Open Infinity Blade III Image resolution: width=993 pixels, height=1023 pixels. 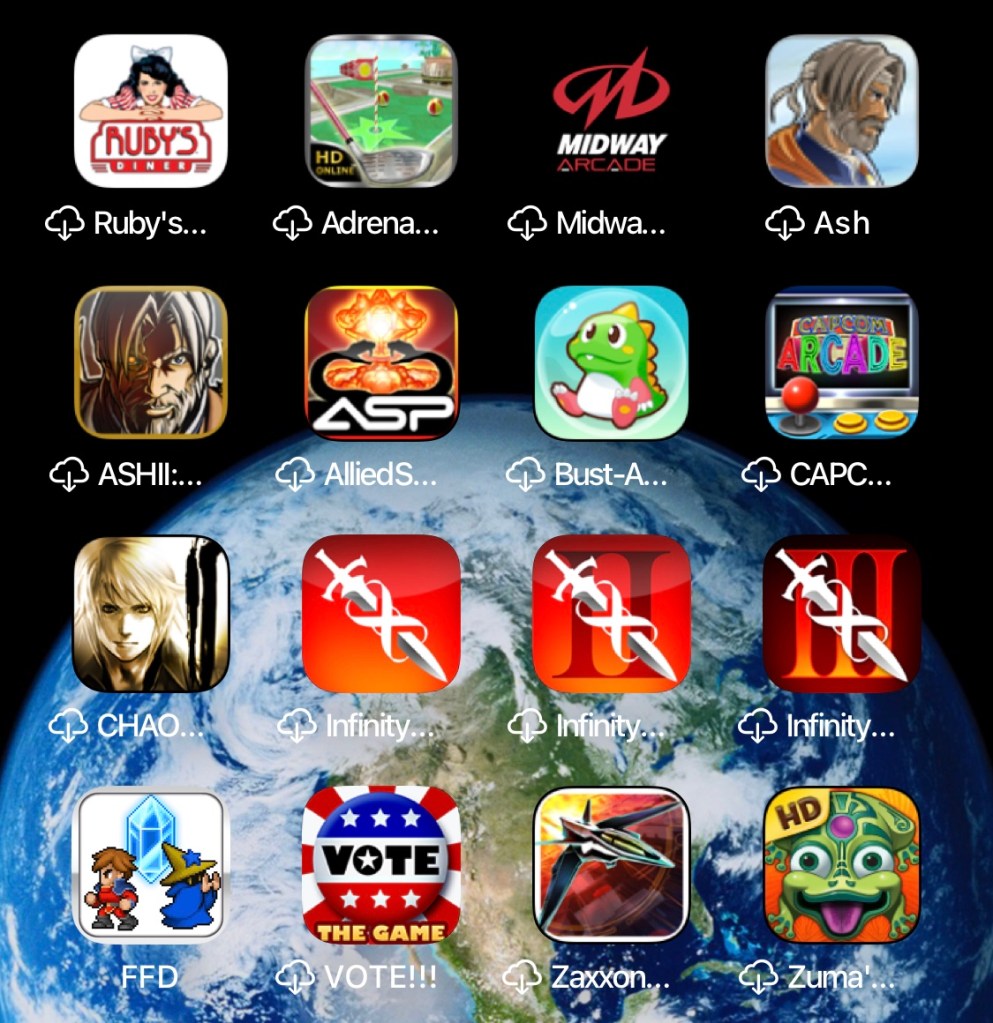(x=841, y=613)
